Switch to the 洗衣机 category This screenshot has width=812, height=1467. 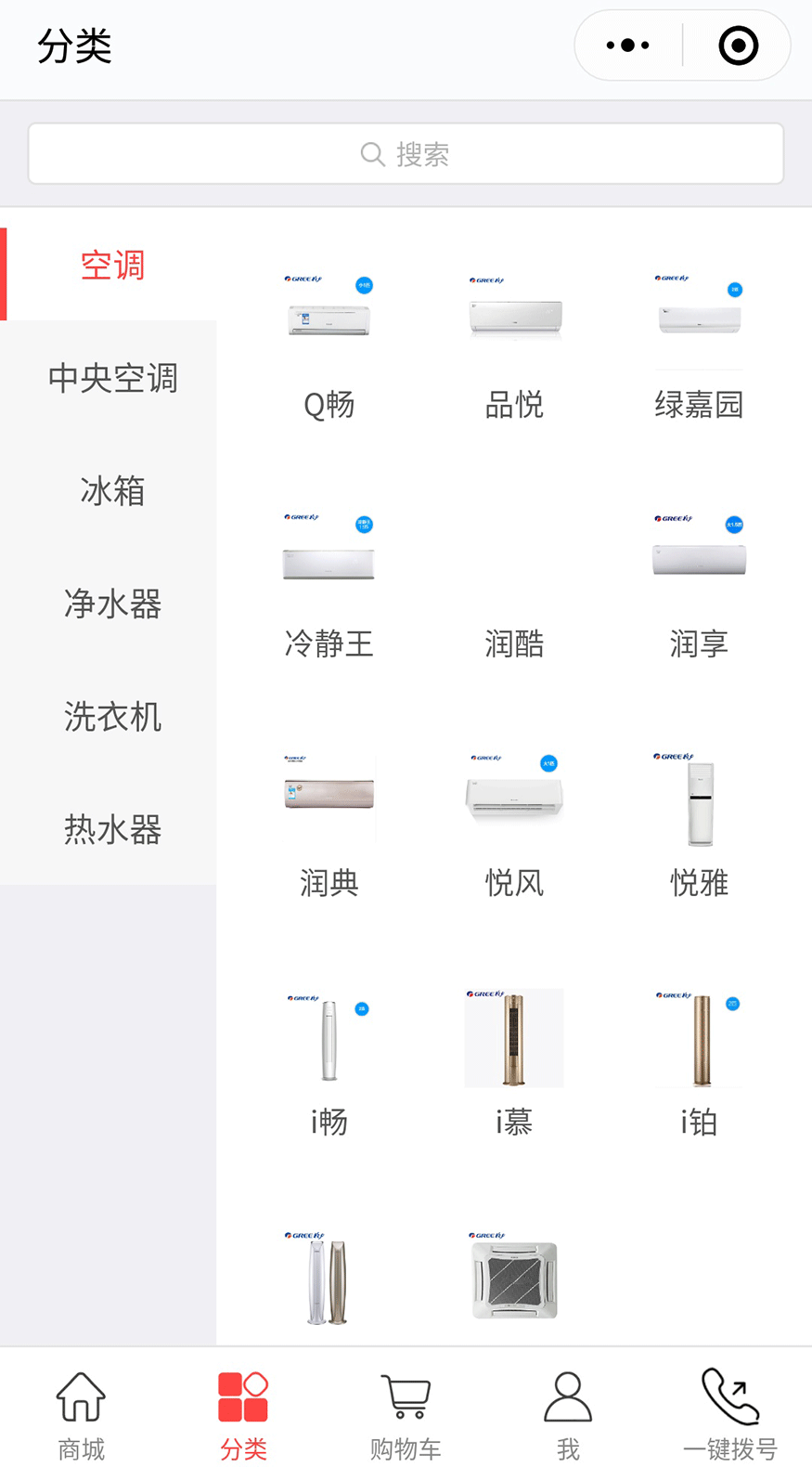[x=112, y=716]
